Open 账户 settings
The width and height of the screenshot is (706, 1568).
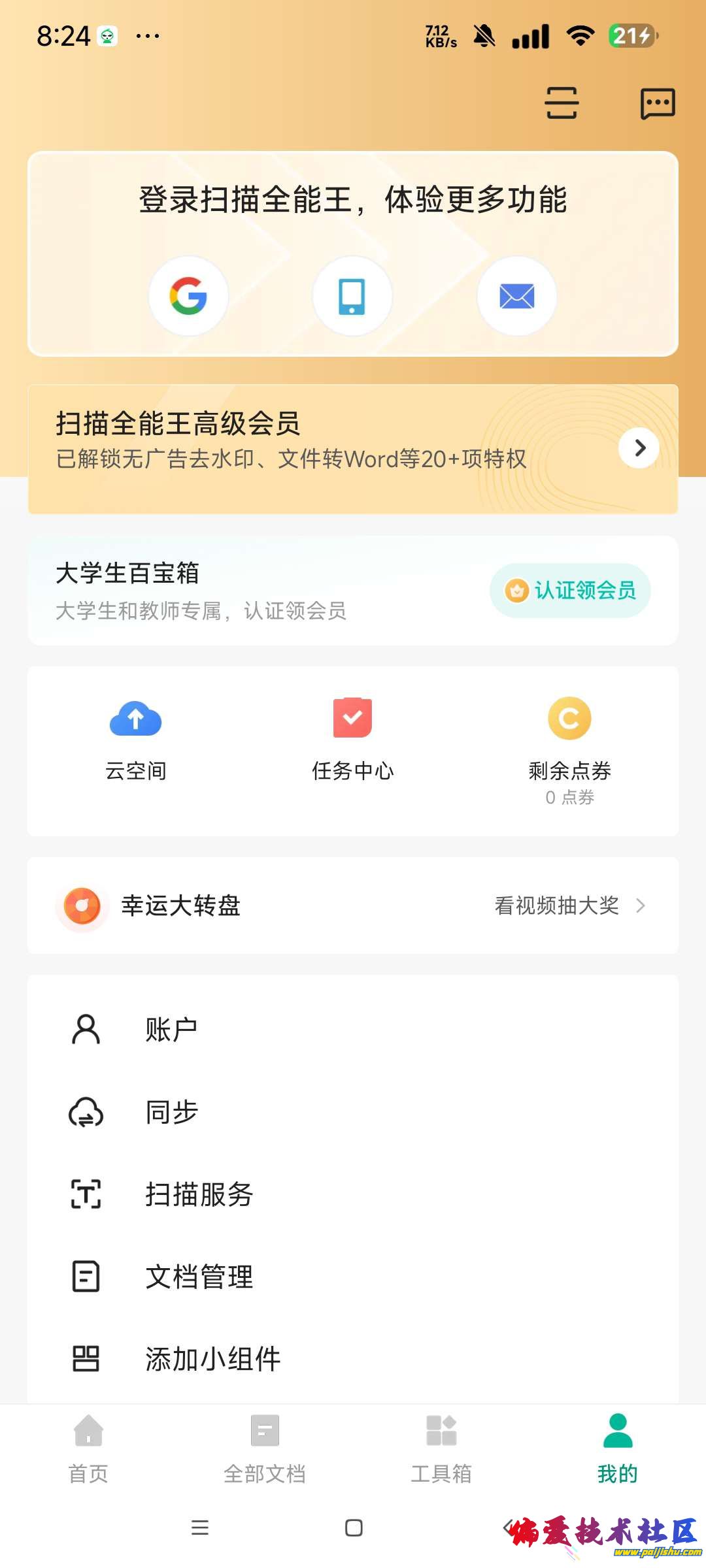click(x=353, y=1030)
